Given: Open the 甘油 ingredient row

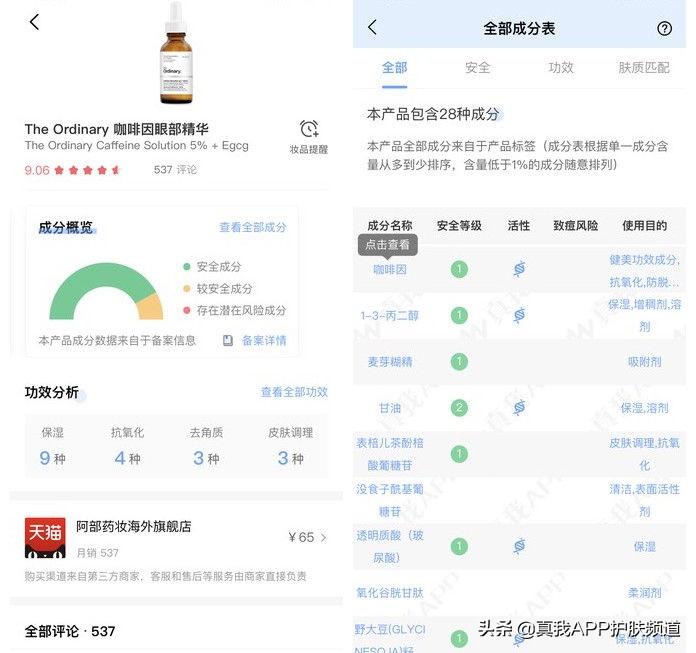Looking at the screenshot, I should point(390,408).
